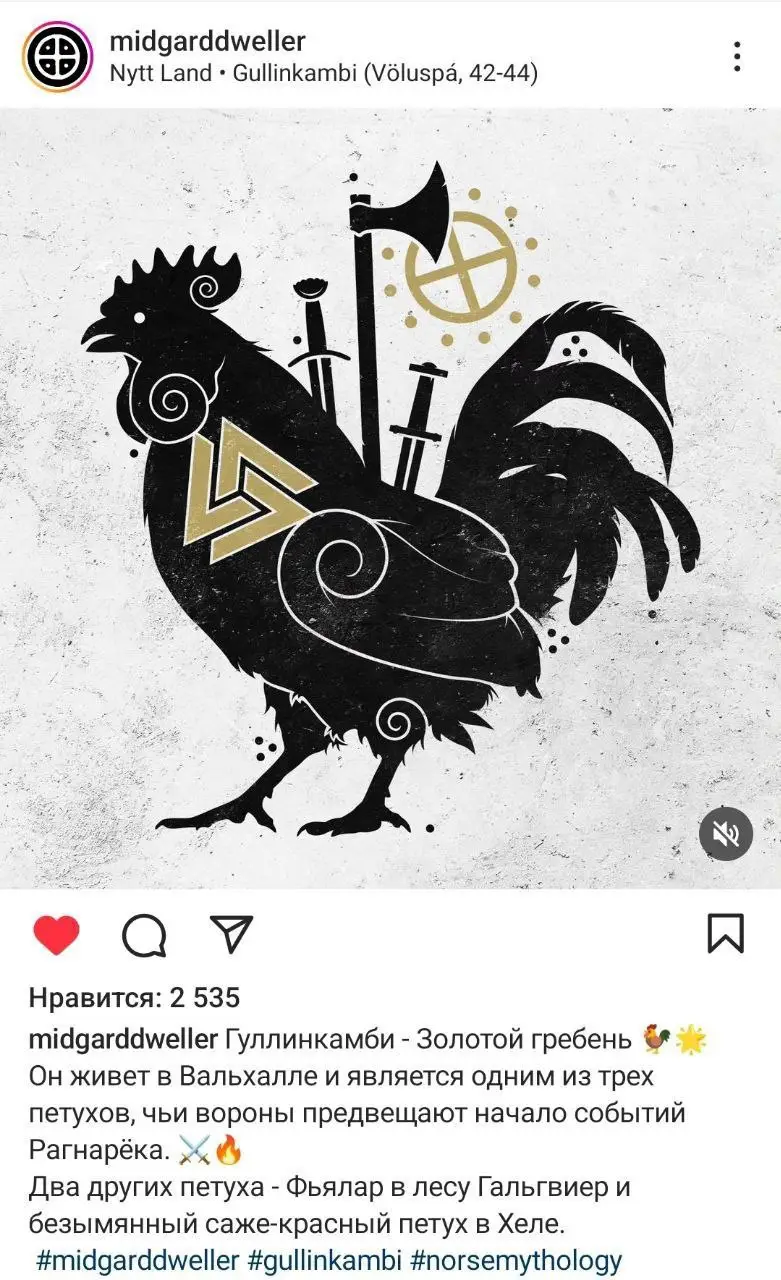
Task: Open the #gullinkambi hashtag
Action: [324, 1259]
